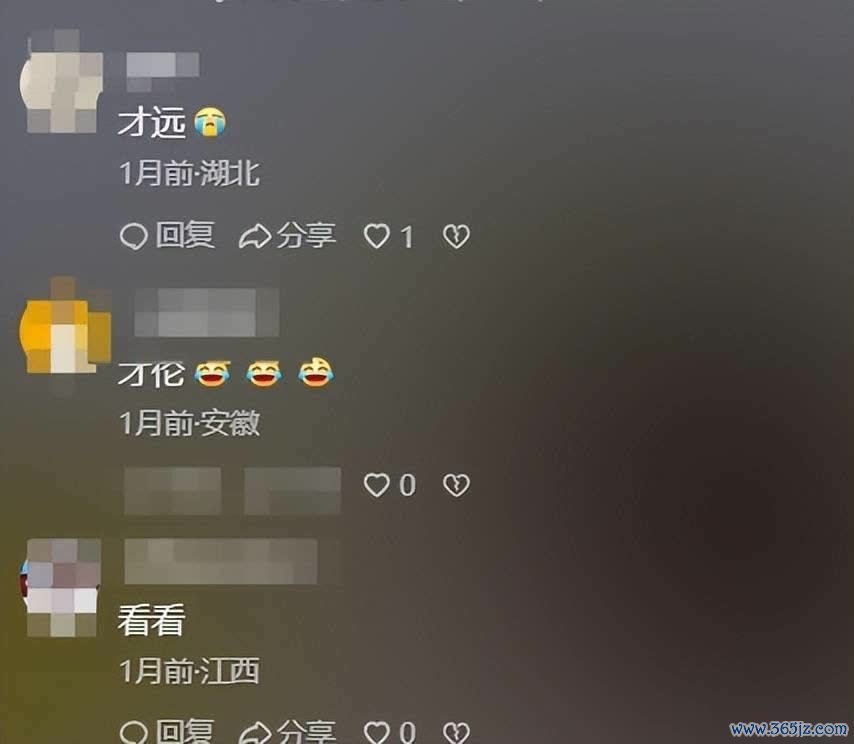Share the 才远 comment from 湖北

tap(287, 236)
